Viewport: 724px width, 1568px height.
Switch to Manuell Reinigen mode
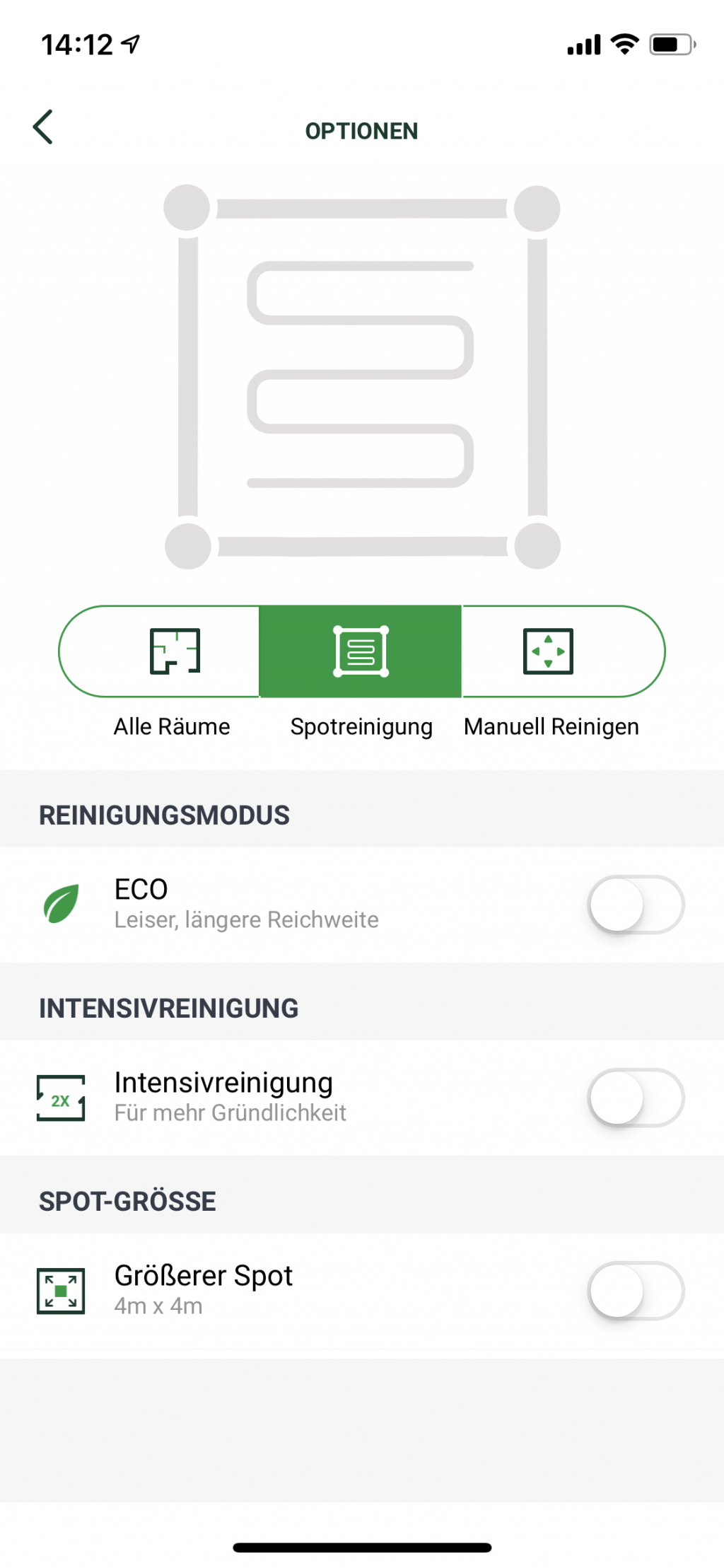click(x=549, y=651)
